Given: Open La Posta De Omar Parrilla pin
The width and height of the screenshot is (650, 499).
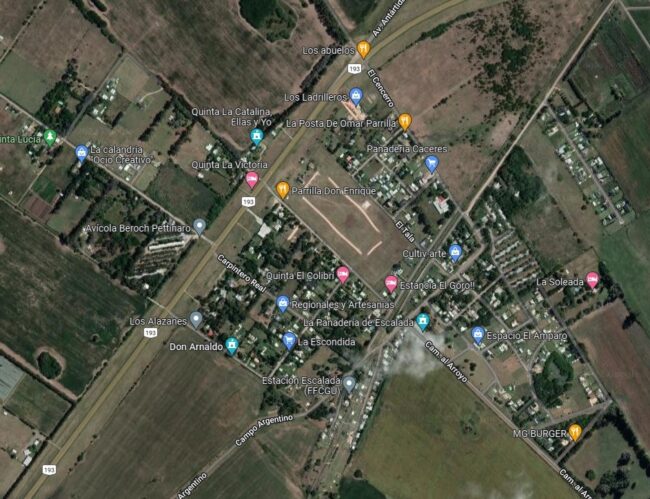Looking at the screenshot, I should [x=405, y=122].
